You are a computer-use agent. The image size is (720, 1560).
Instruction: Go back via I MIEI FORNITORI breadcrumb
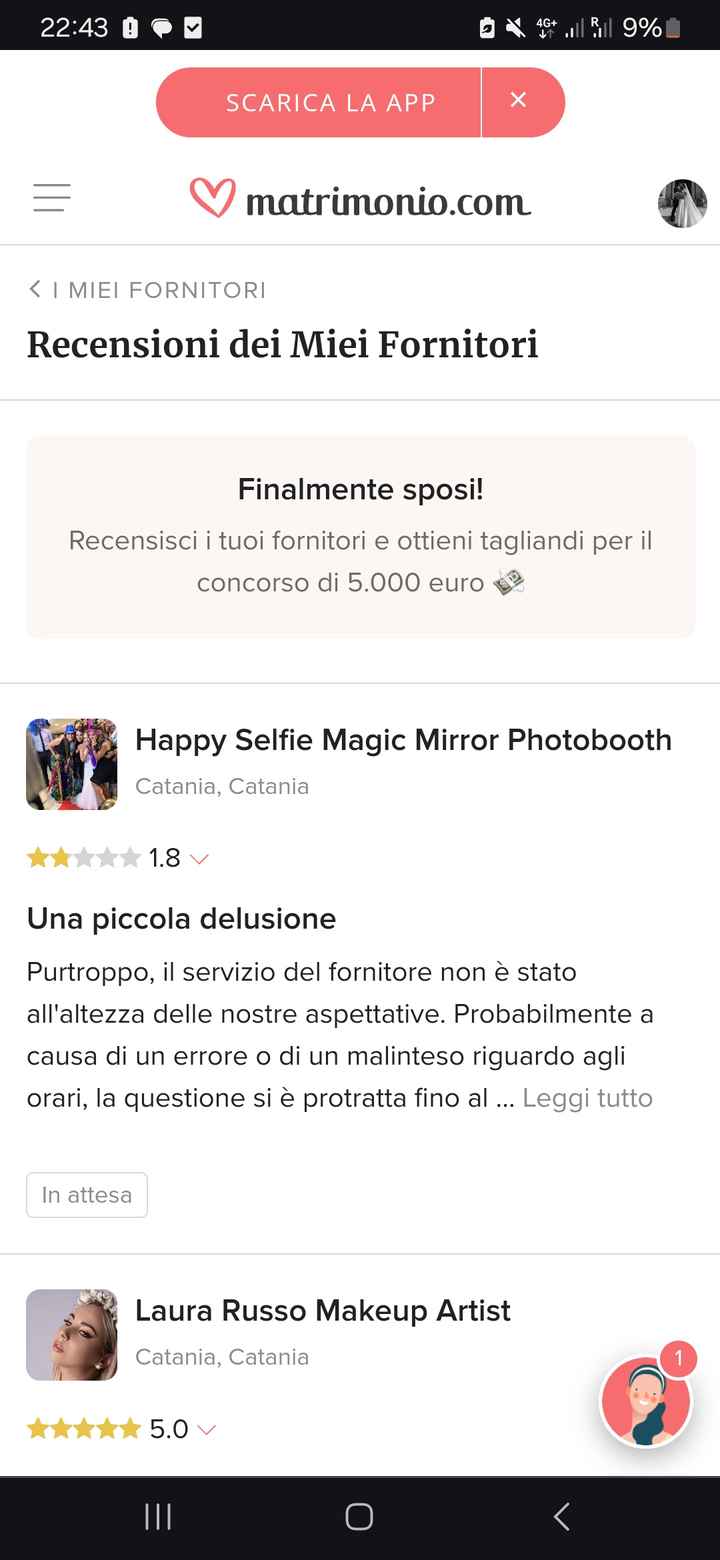point(147,290)
